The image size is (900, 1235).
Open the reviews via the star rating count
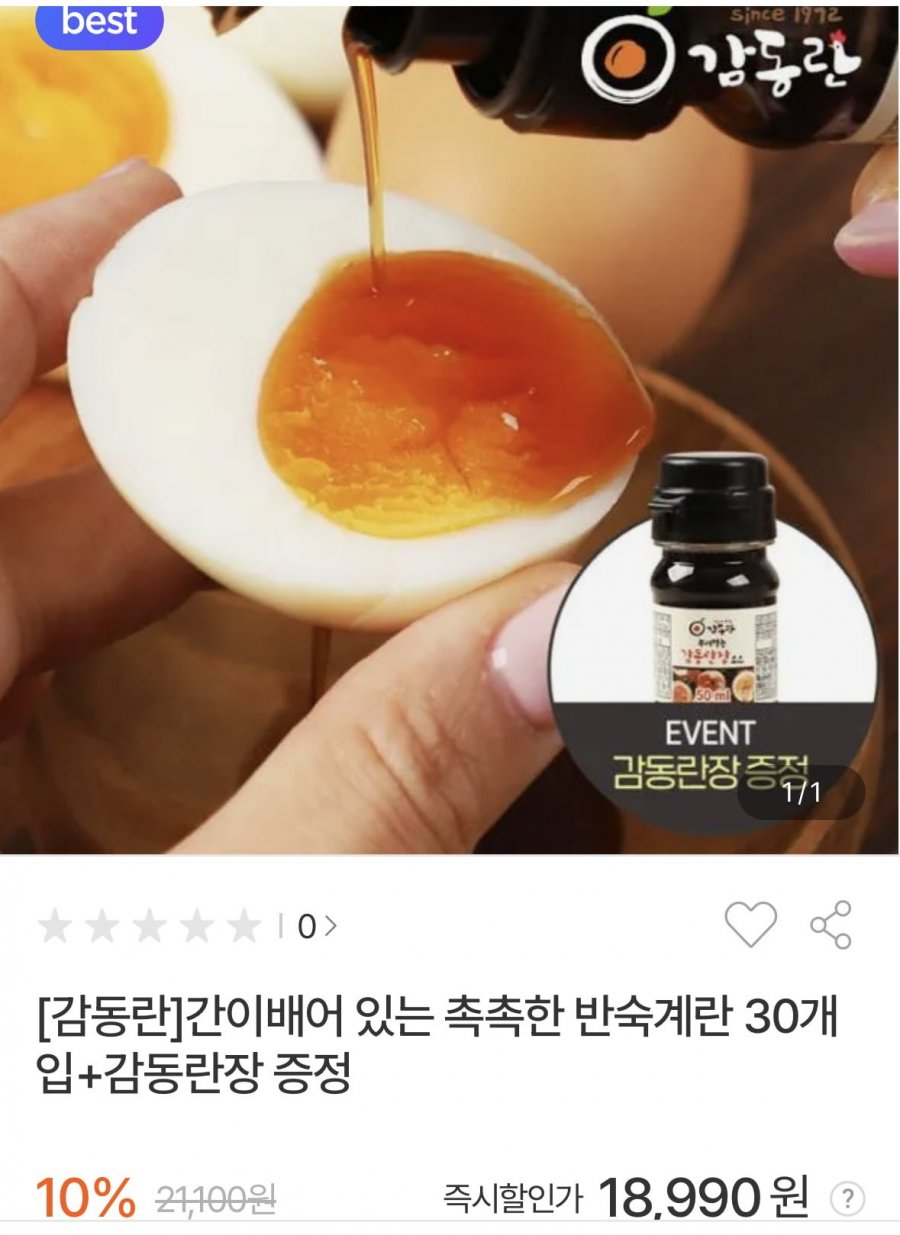[x=316, y=928]
